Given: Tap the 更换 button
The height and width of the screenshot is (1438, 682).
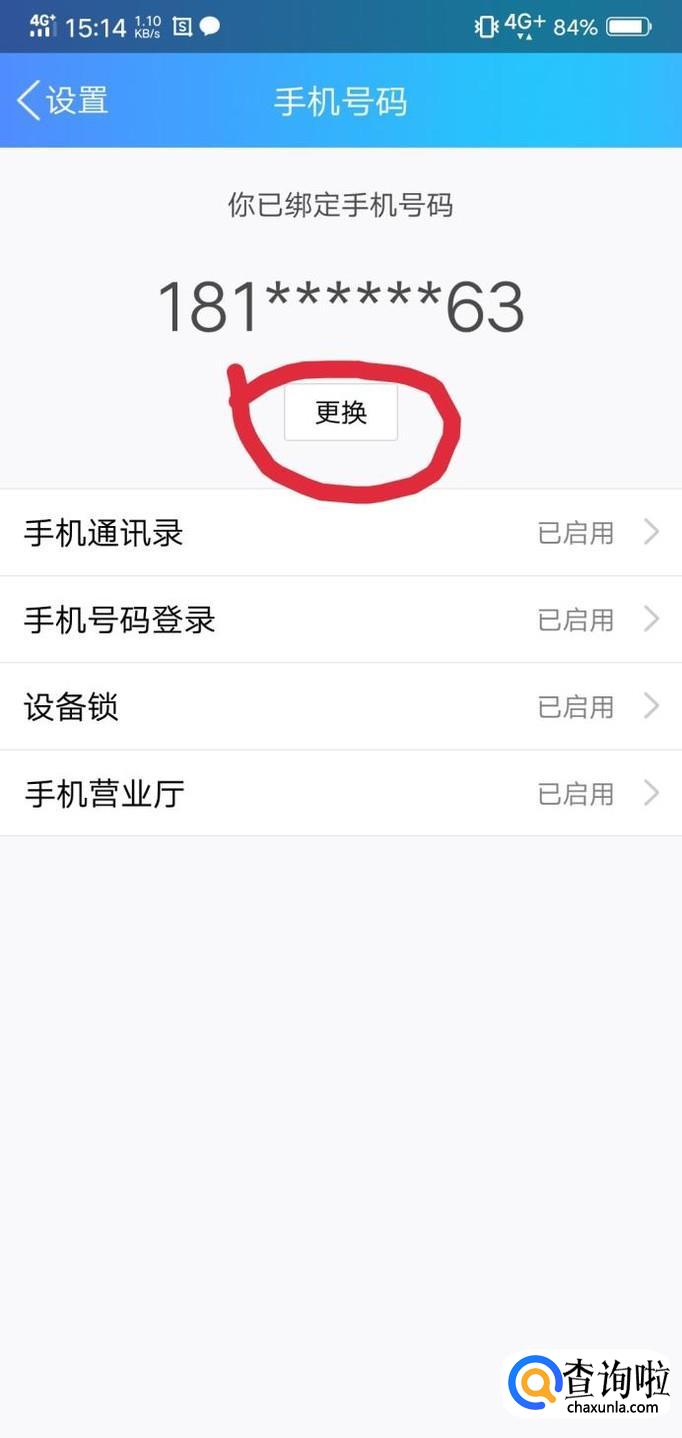Looking at the screenshot, I should click(x=341, y=412).
